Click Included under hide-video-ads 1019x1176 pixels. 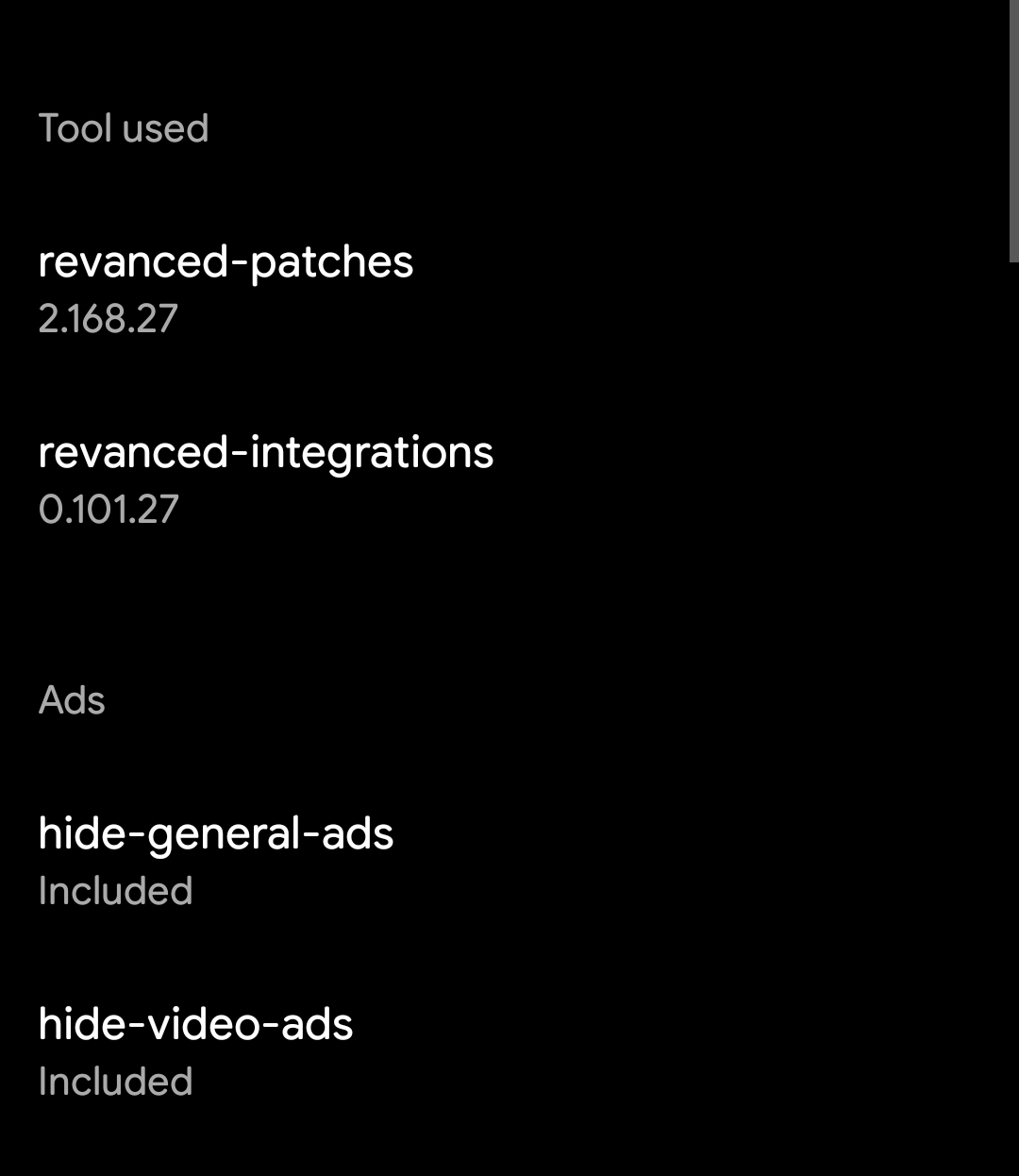tap(116, 1083)
